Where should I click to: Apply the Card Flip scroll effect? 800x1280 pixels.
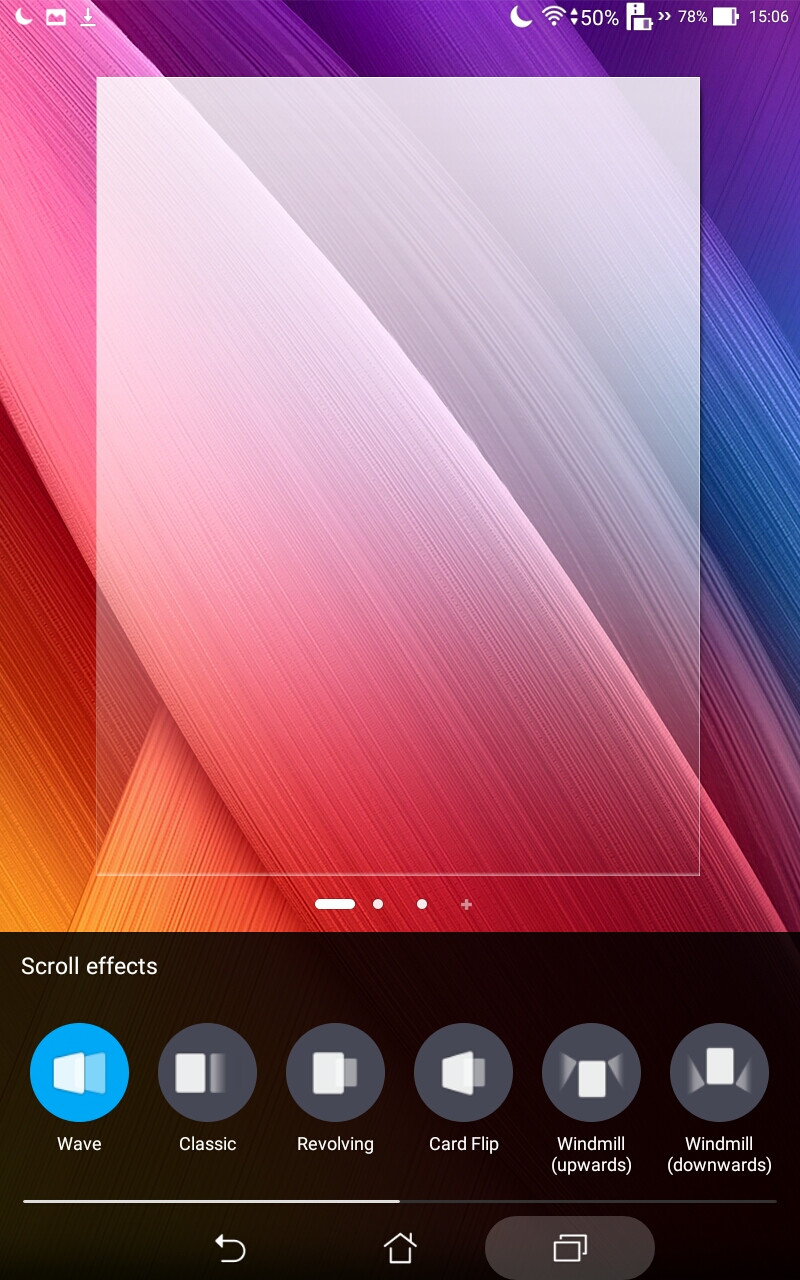[463, 1073]
